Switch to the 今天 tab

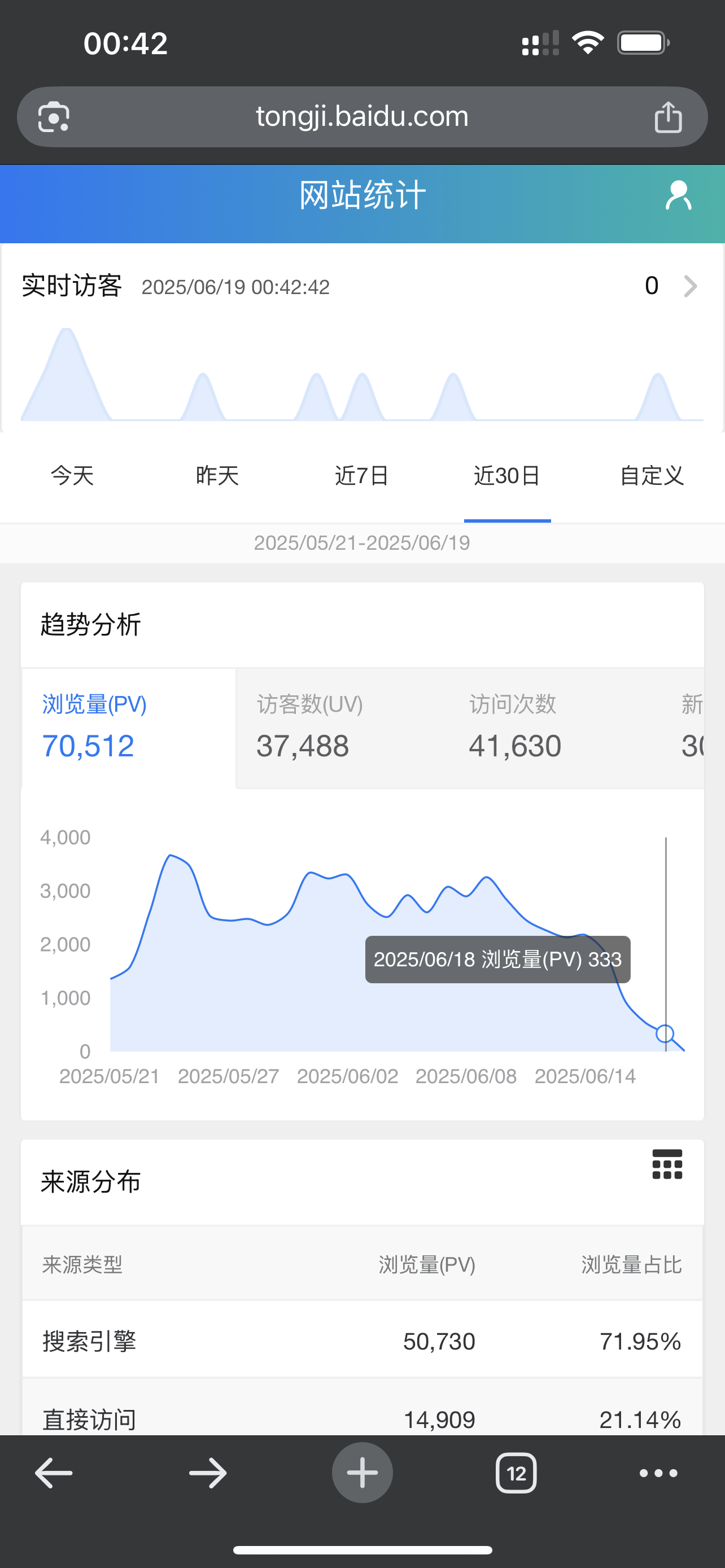tap(72, 475)
